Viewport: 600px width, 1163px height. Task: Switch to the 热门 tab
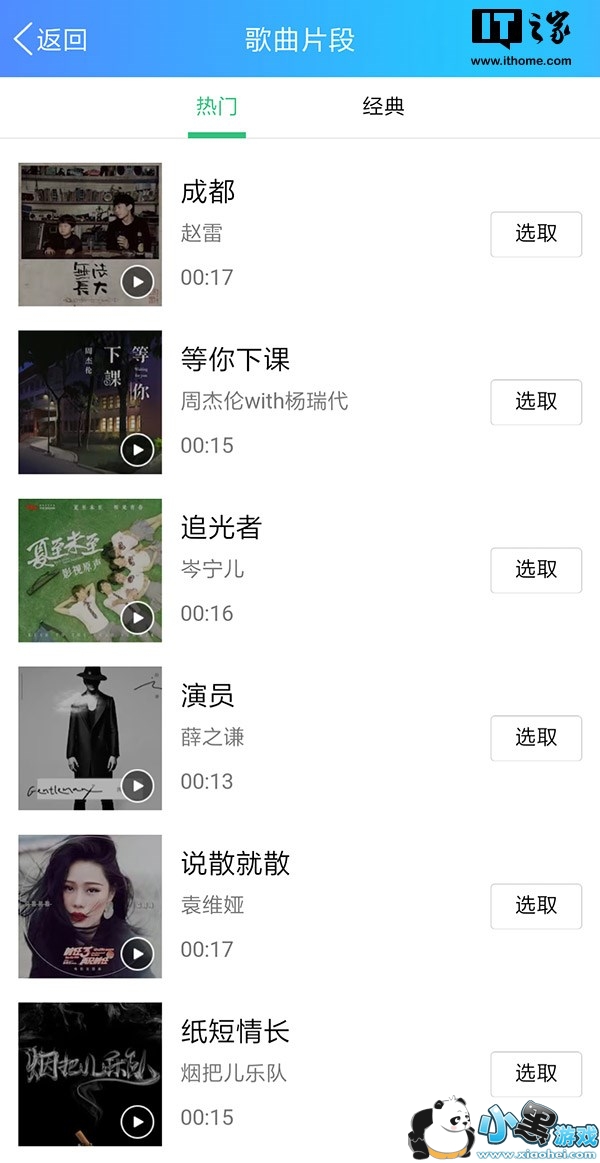(217, 107)
